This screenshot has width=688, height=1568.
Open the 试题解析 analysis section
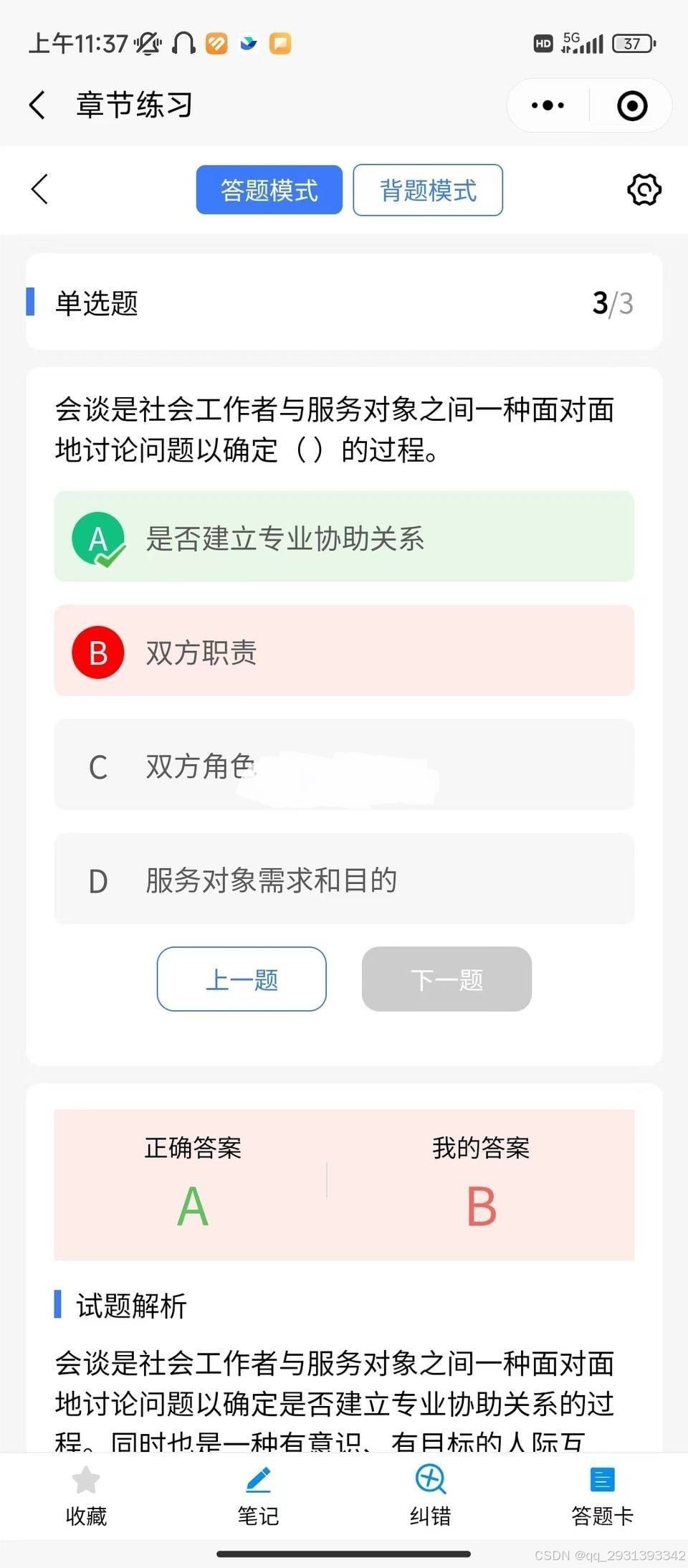[x=130, y=1306]
